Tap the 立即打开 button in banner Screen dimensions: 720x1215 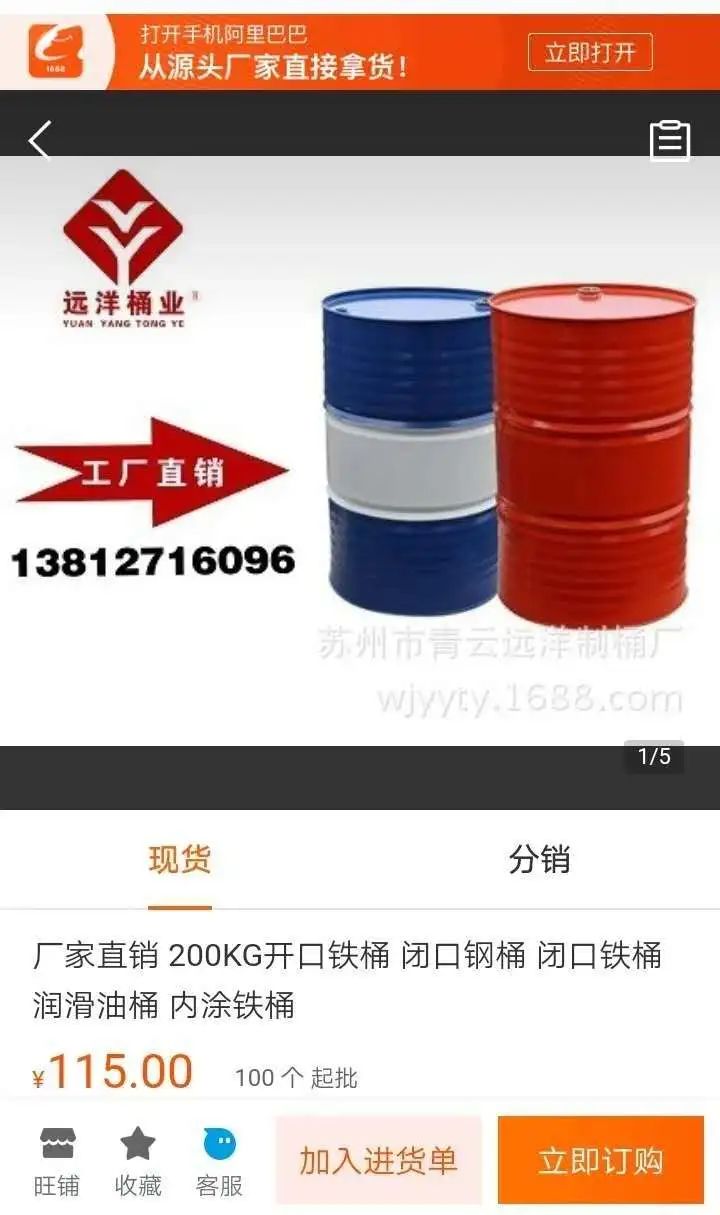(x=590, y=52)
